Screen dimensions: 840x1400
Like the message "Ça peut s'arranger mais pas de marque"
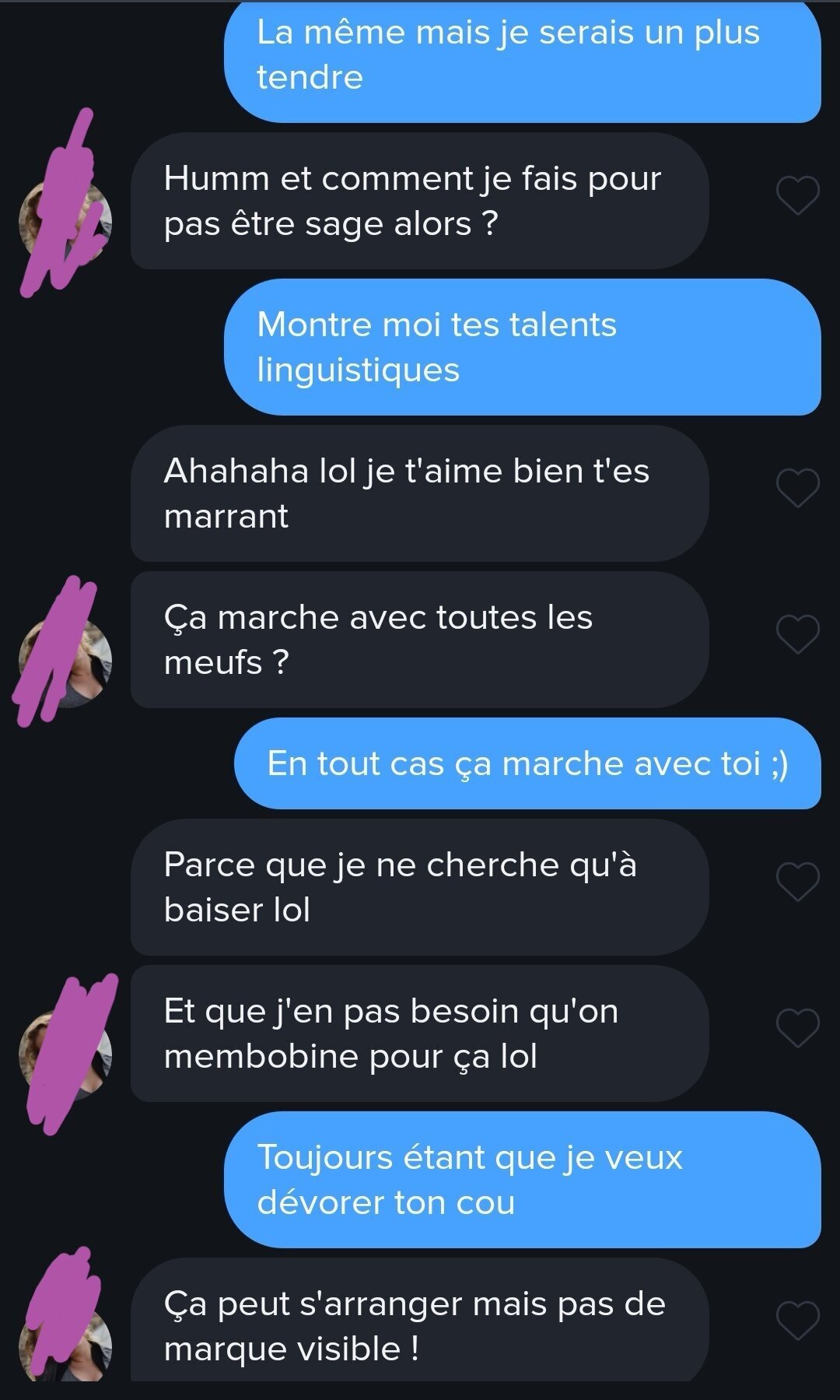[798, 1321]
